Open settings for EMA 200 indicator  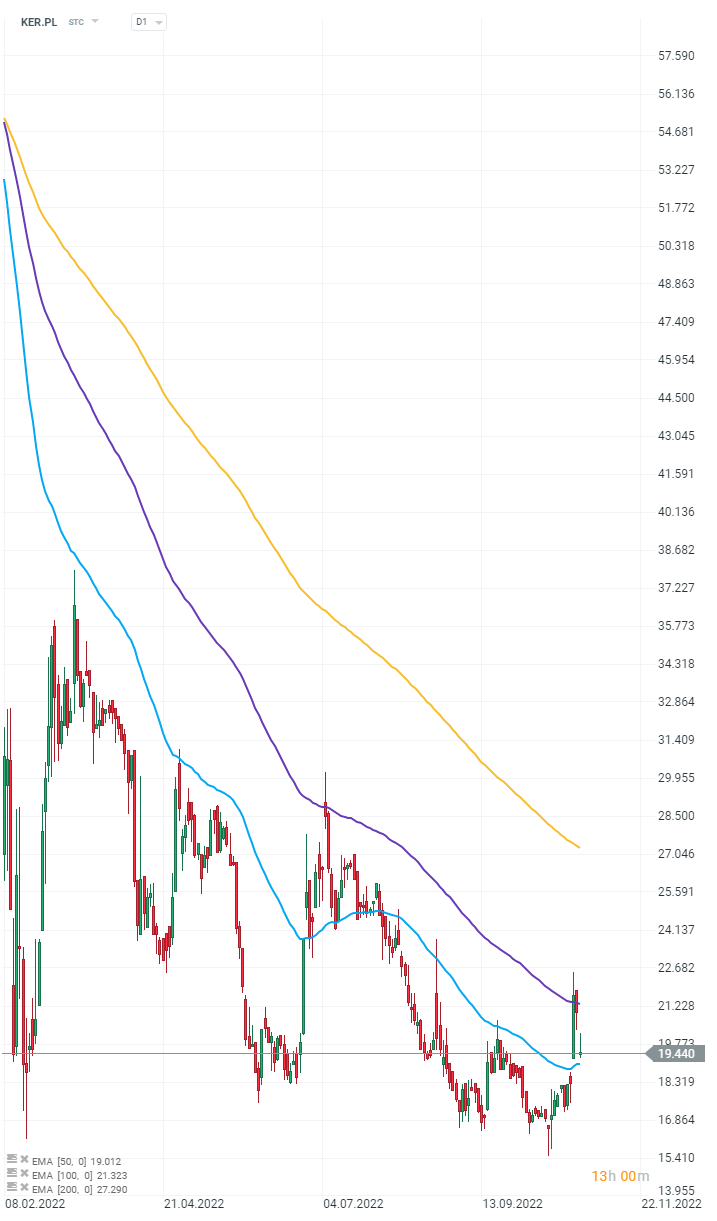(x=12, y=1187)
